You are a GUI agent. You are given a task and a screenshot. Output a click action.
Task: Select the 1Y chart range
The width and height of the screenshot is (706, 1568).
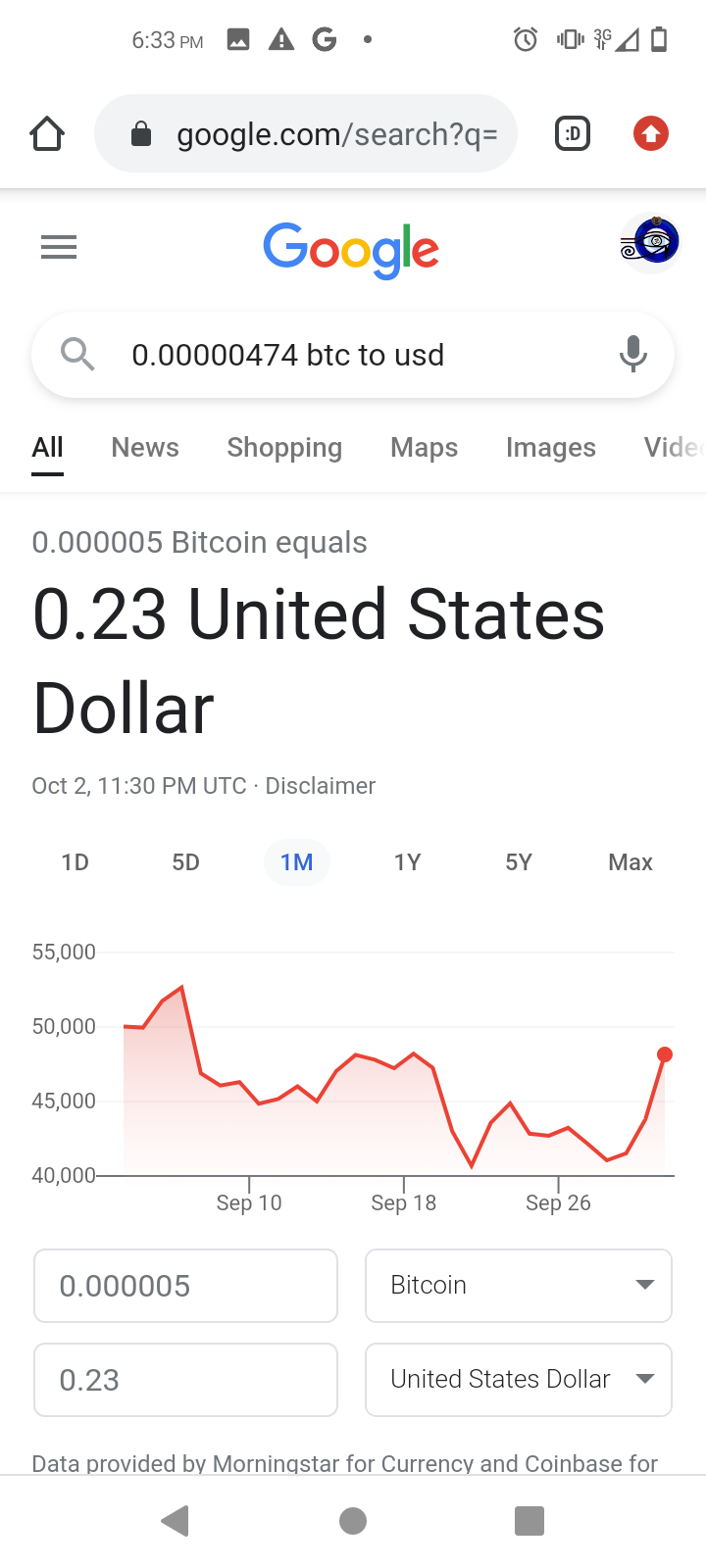[x=408, y=861]
